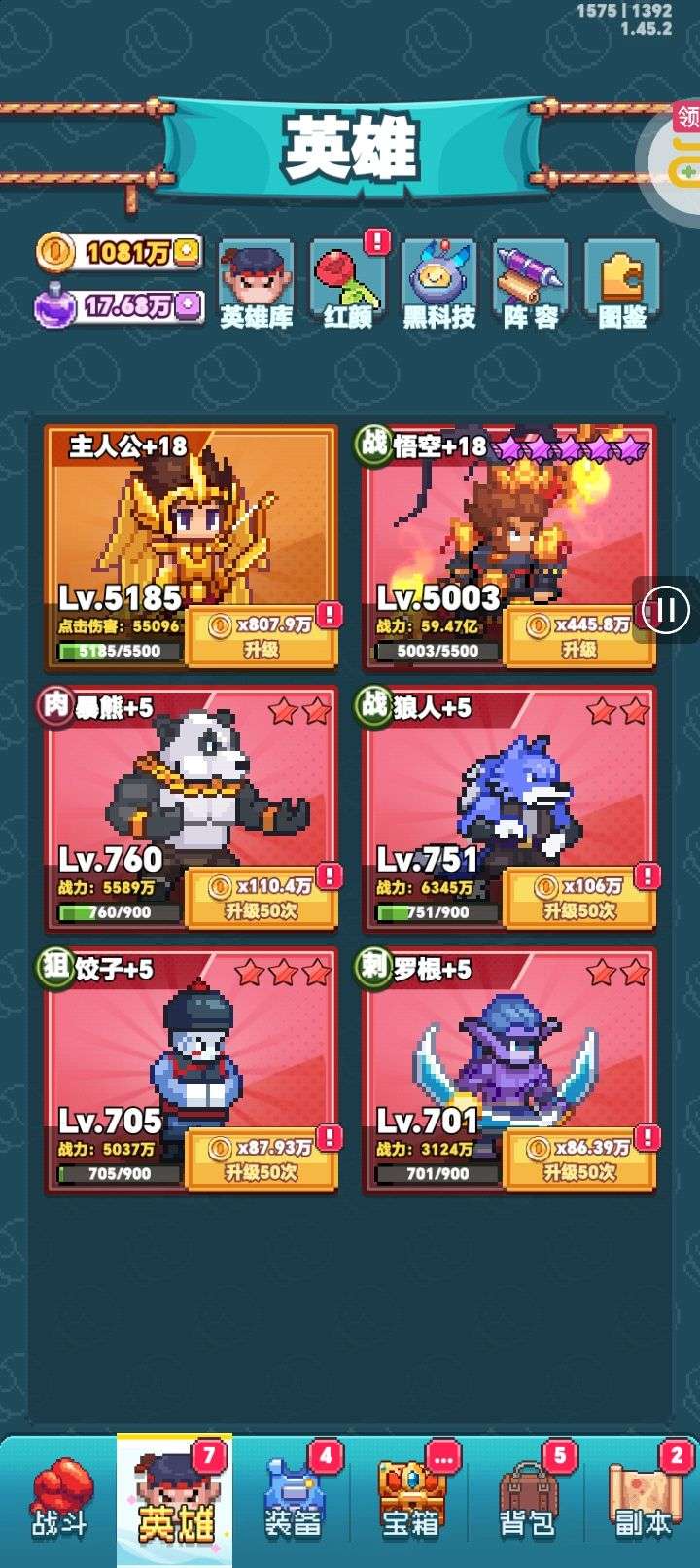Upgrade 罗根 50 times
This screenshot has height=1568, width=700.
click(578, 1159)
